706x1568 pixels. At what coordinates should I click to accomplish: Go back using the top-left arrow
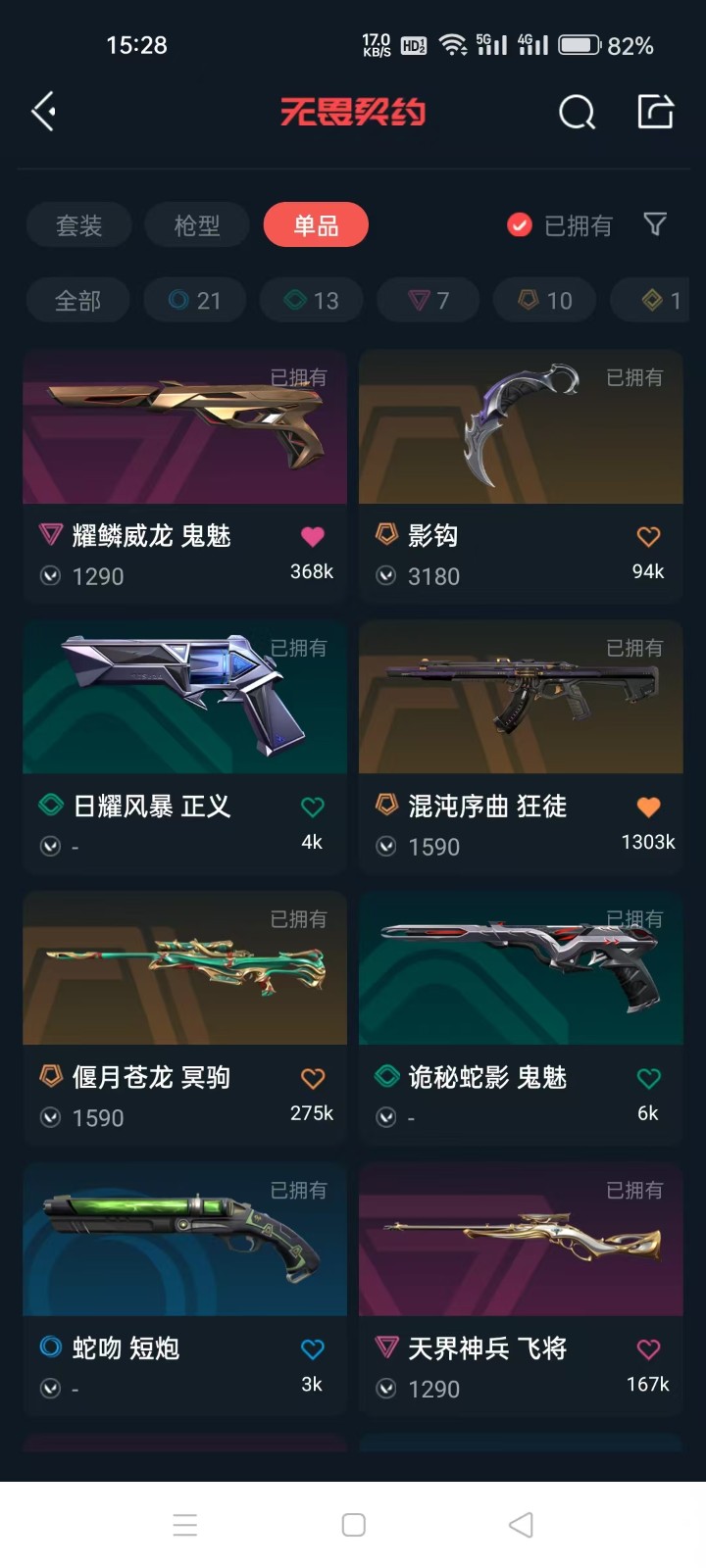coord(44,112)
